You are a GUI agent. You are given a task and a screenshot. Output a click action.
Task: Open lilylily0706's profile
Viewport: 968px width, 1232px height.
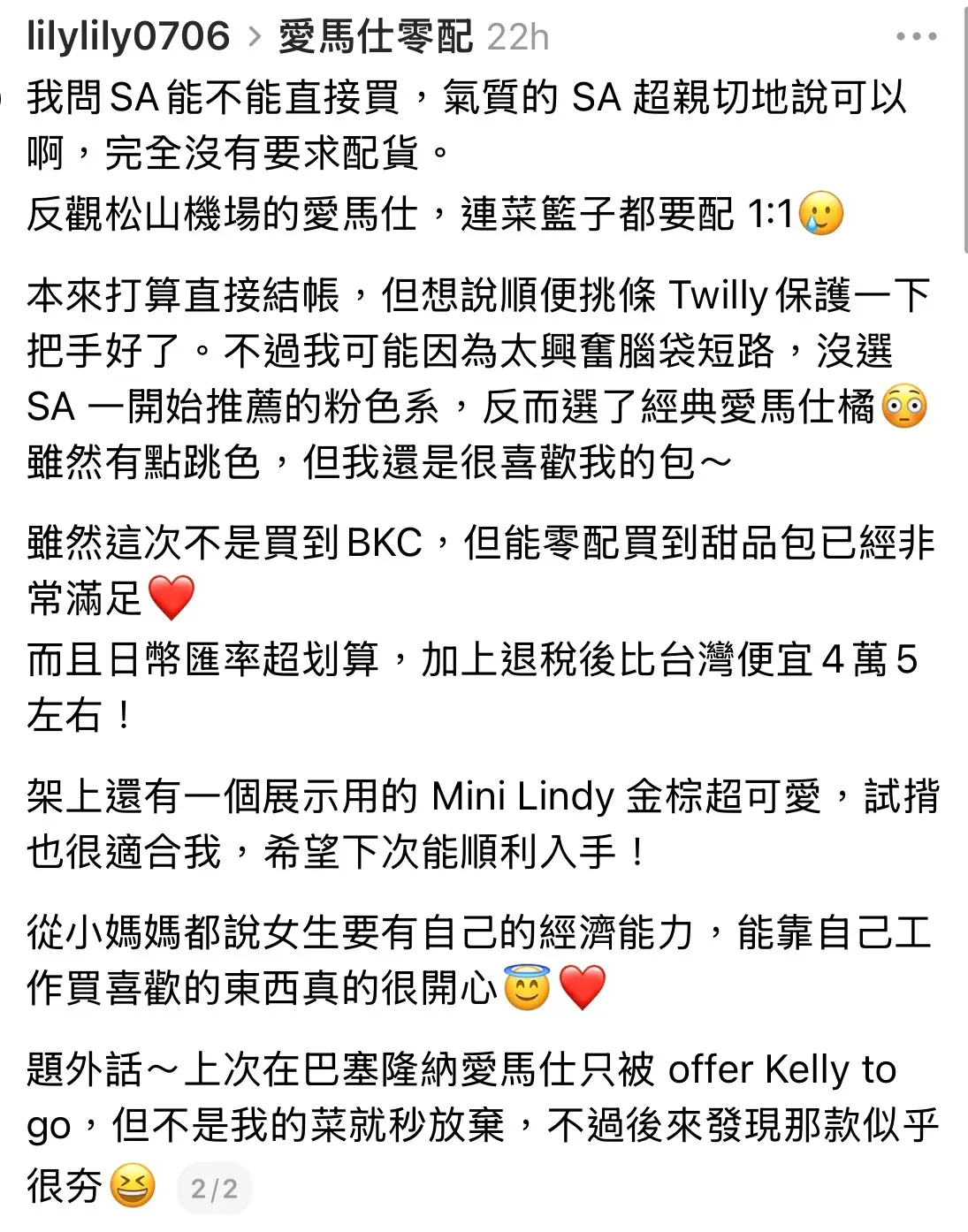click(129, 36)
